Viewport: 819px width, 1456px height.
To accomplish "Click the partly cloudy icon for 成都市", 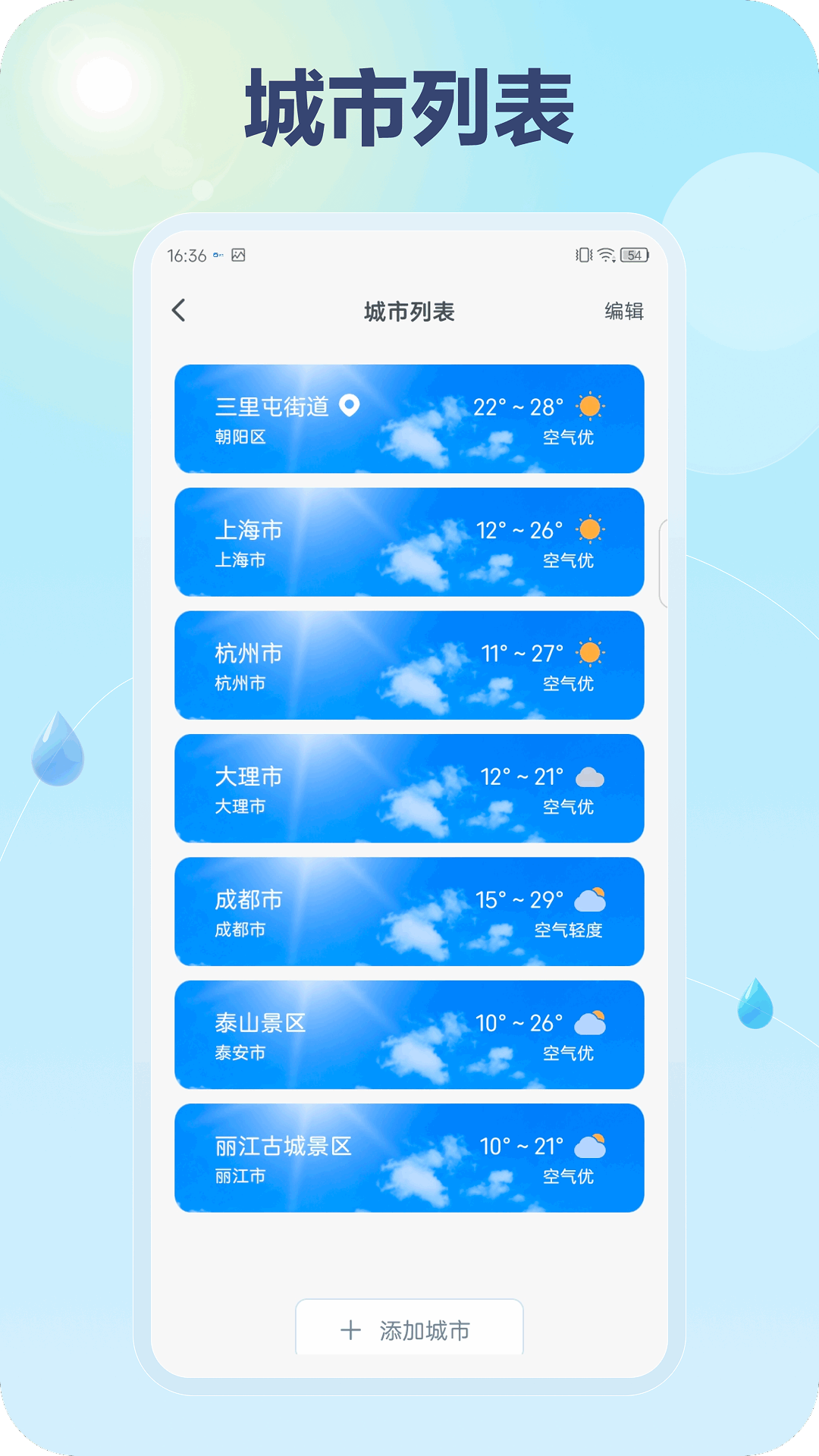I will (591, 901).
